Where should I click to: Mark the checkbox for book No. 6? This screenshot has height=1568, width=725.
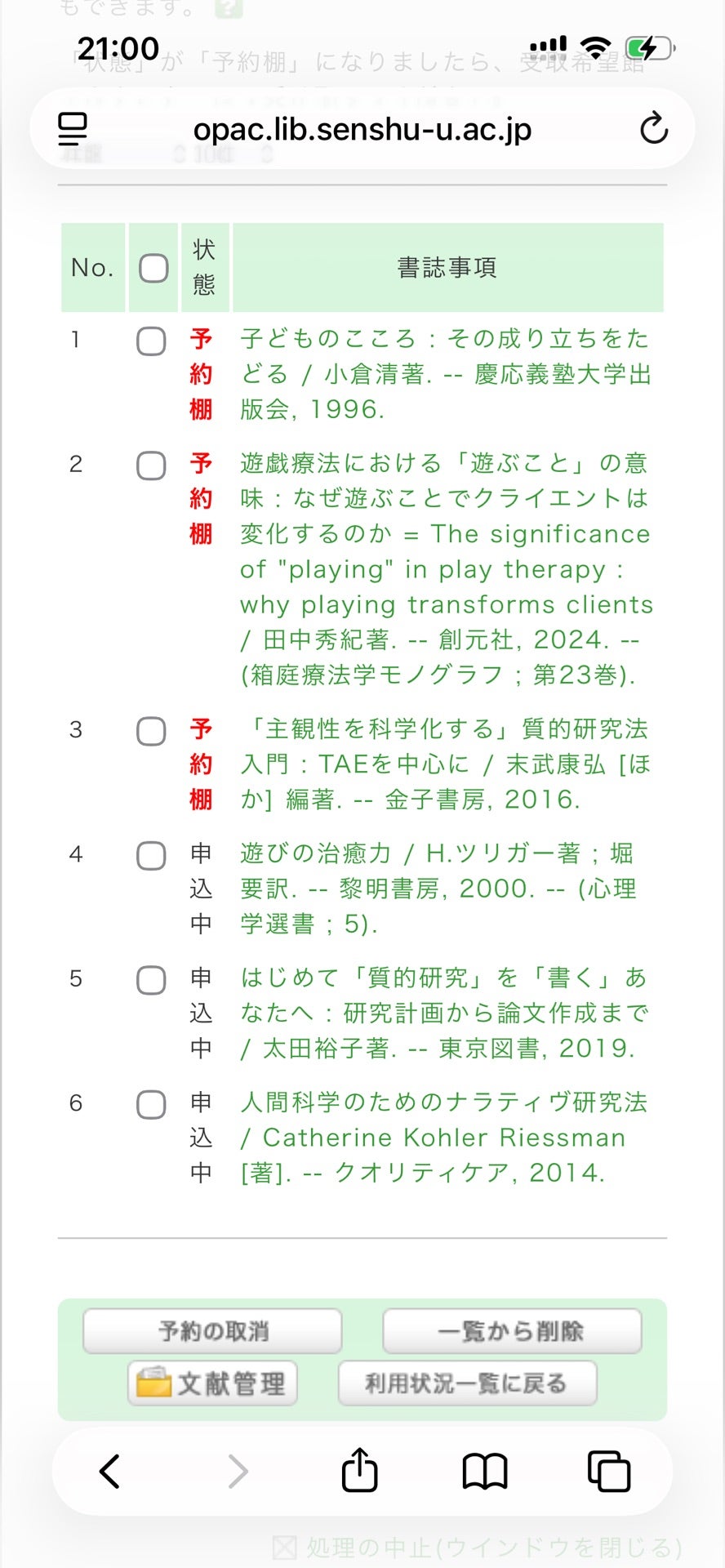[151, 1105]
